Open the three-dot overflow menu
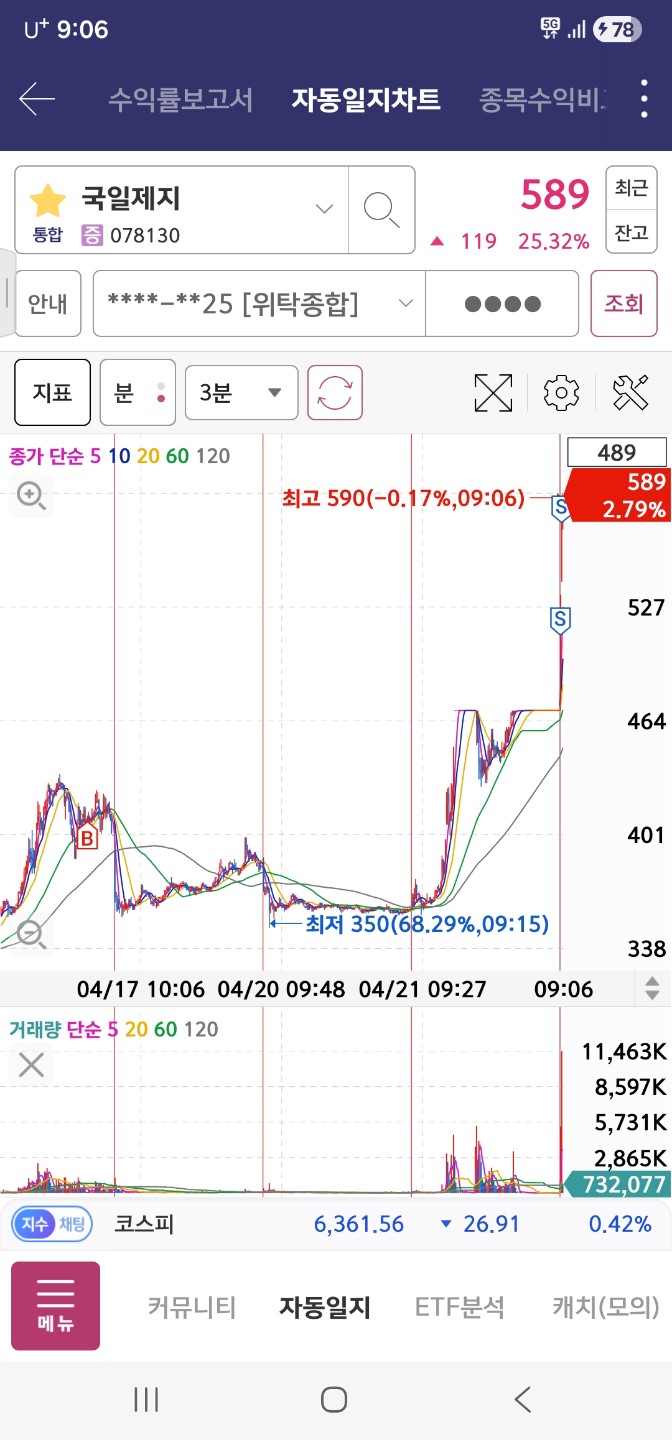The height and width of the screenshot is (1440, 672). click(x=645, y=100)
